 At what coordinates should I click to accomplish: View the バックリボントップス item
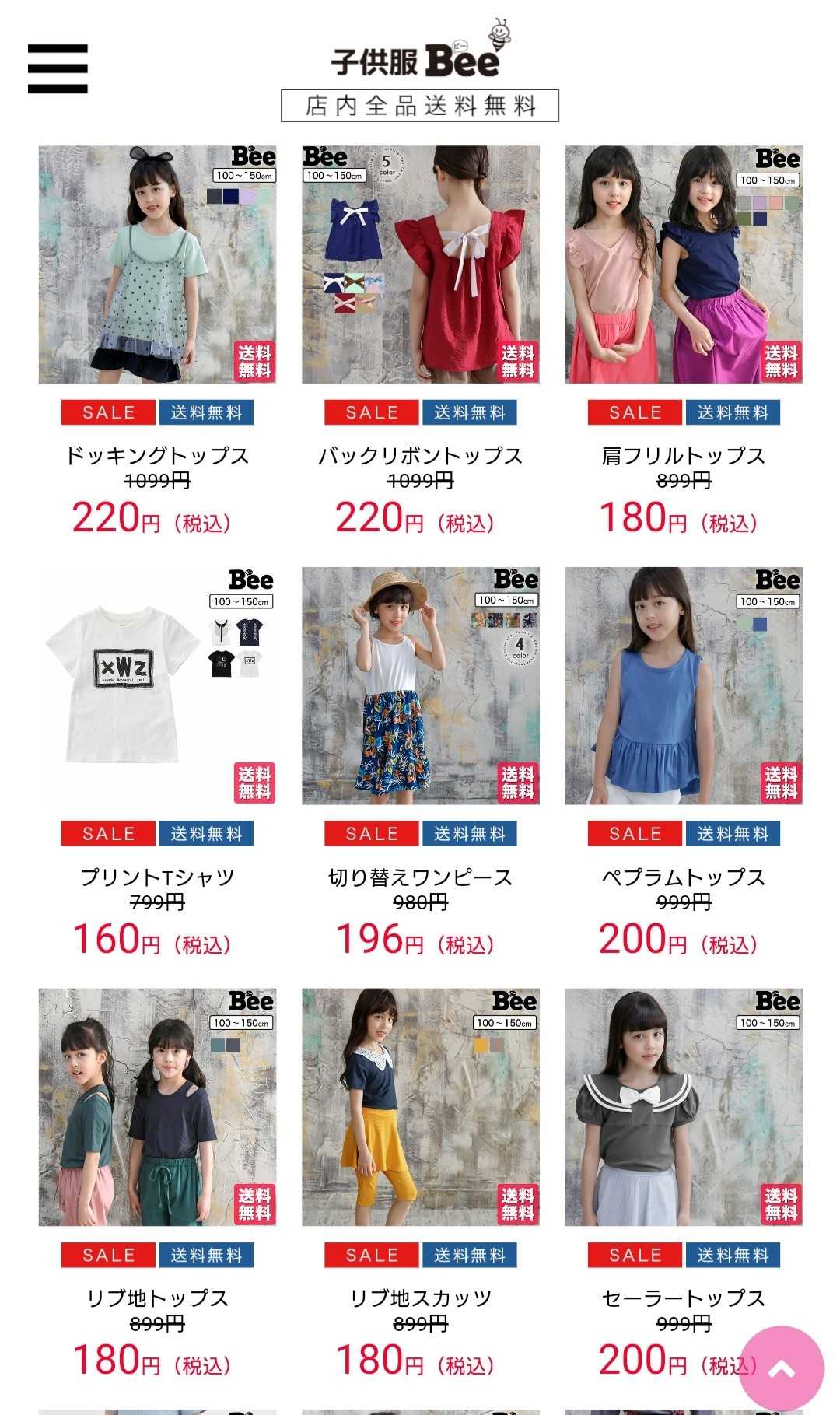pyautogui.click(x=420, y=264)
